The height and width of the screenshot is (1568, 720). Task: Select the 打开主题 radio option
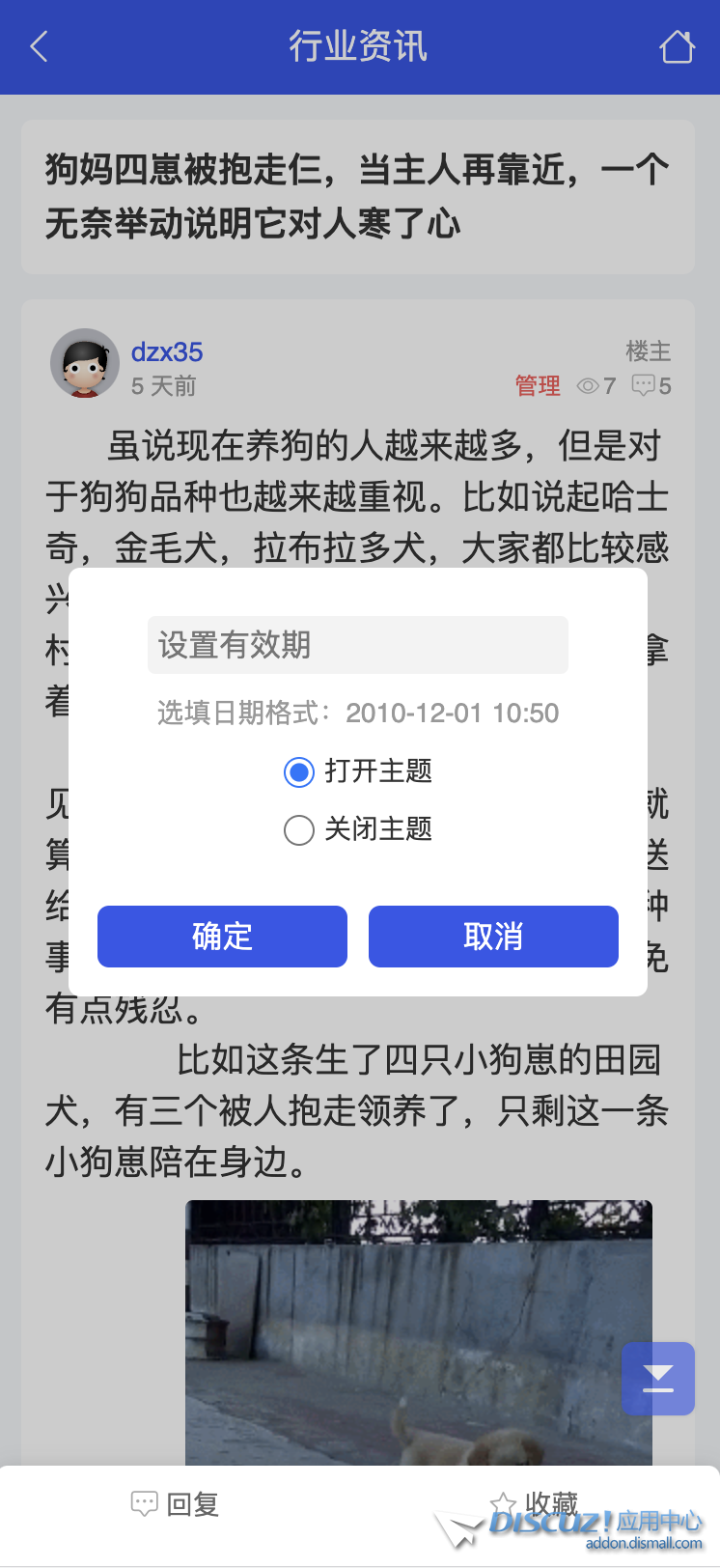[299, 771]
